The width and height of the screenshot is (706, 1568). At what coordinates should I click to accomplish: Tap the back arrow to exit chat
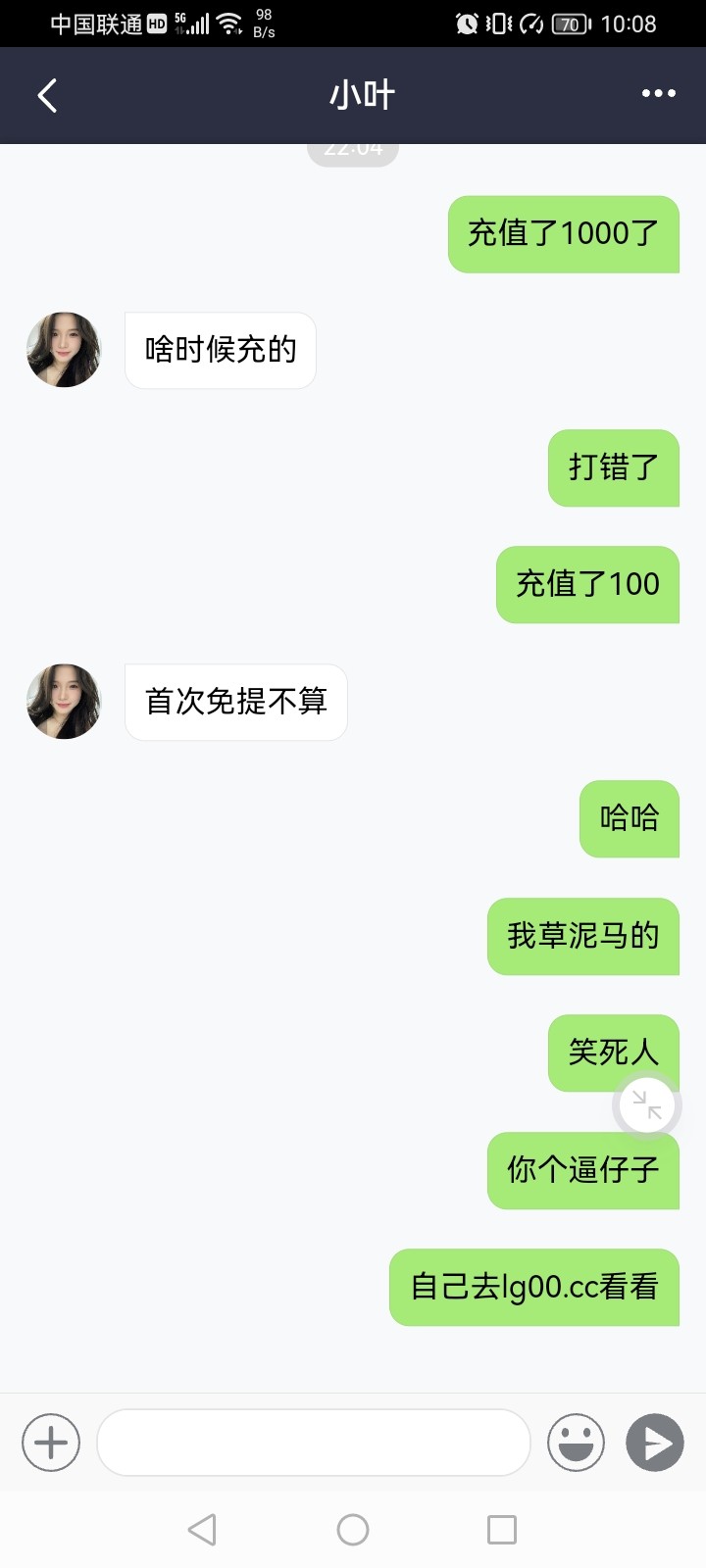point(46,94)
